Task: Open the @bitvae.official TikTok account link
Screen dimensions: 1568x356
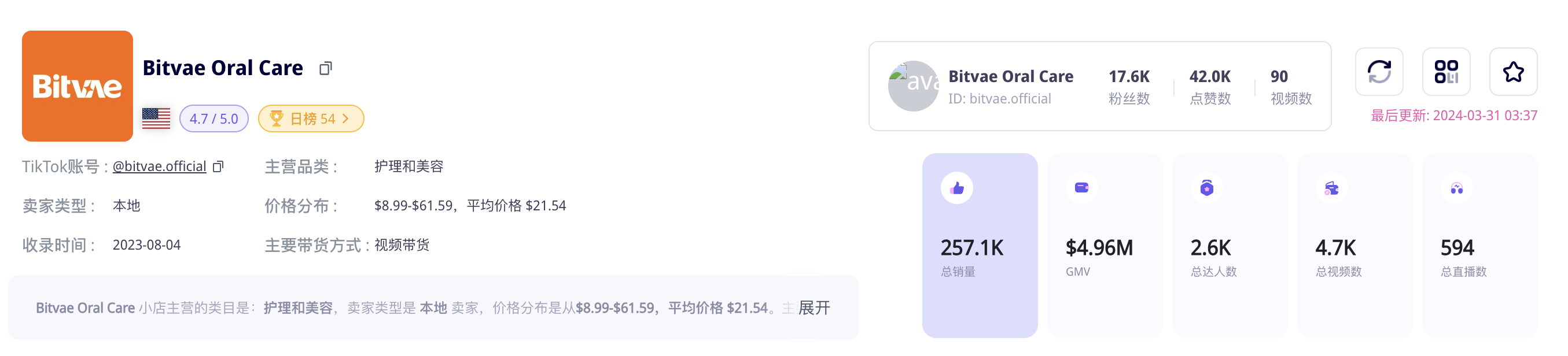Action: click(159, 166)
